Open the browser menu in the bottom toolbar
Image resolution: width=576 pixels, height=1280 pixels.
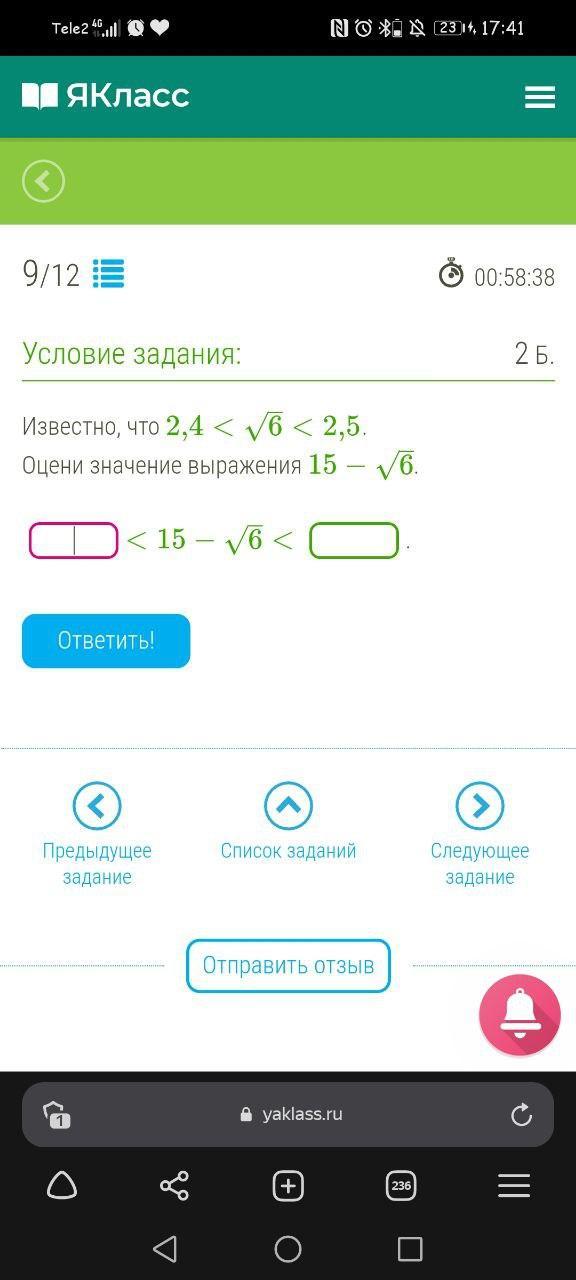click(x=514, y=1186)
